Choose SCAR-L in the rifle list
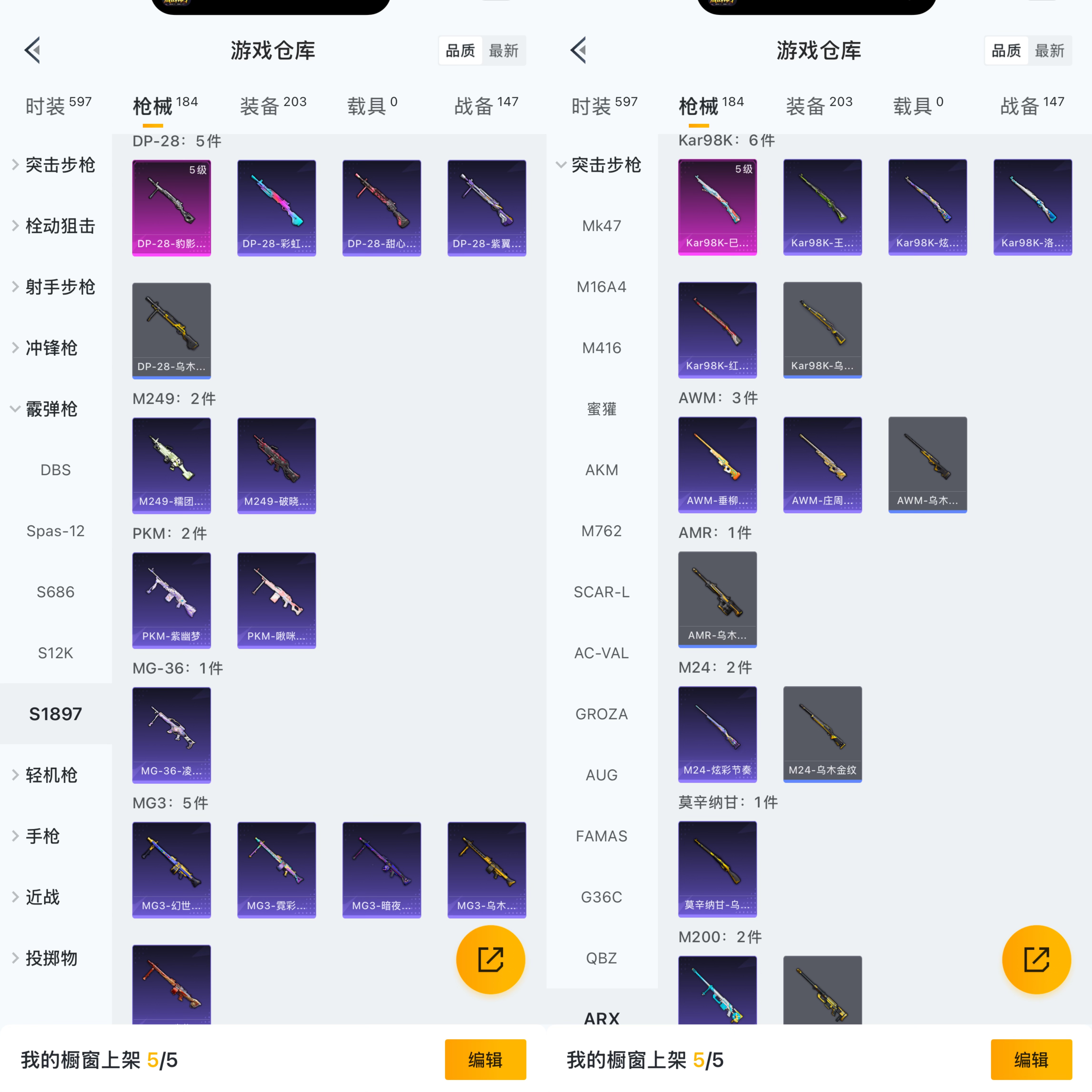 (601, 592)
